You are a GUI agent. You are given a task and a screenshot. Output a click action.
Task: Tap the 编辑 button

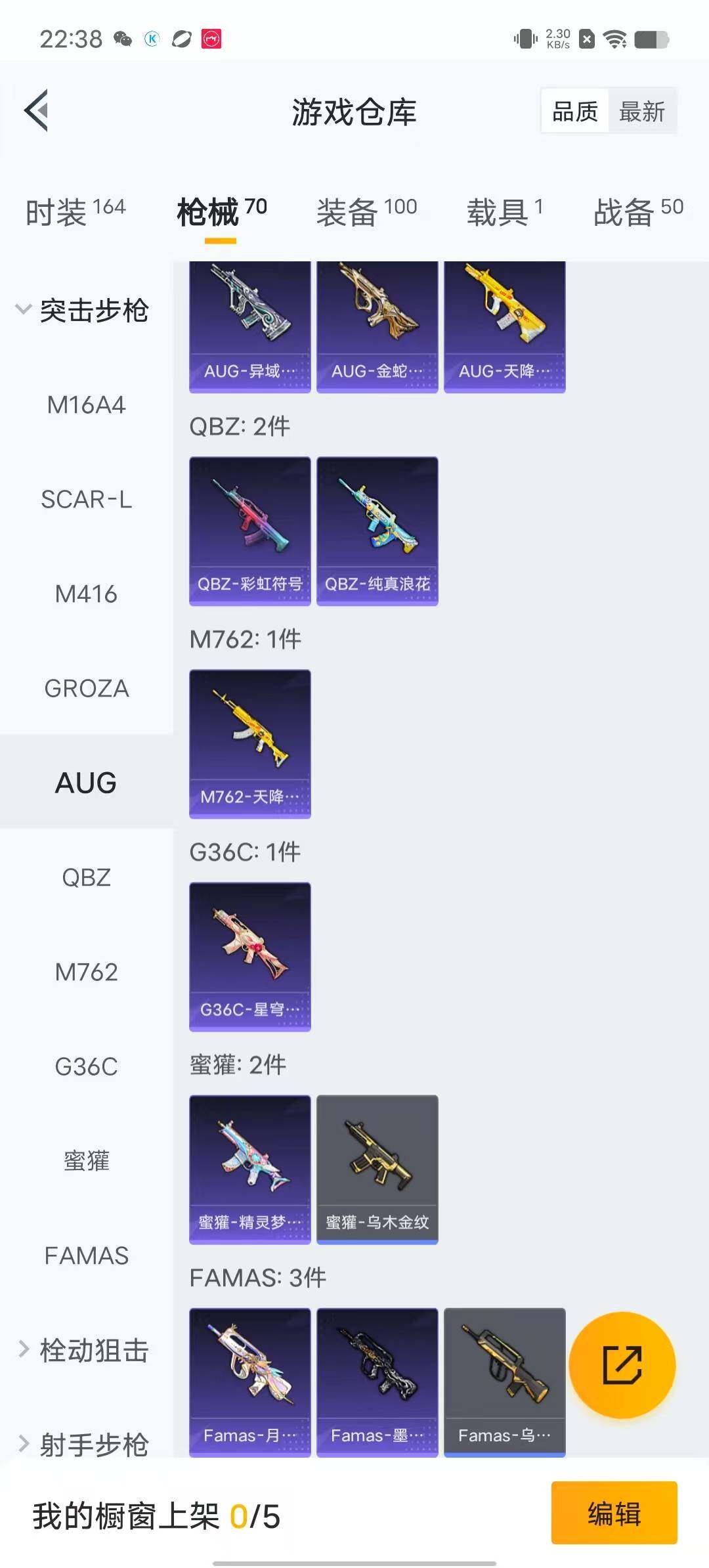[614, 1513]
